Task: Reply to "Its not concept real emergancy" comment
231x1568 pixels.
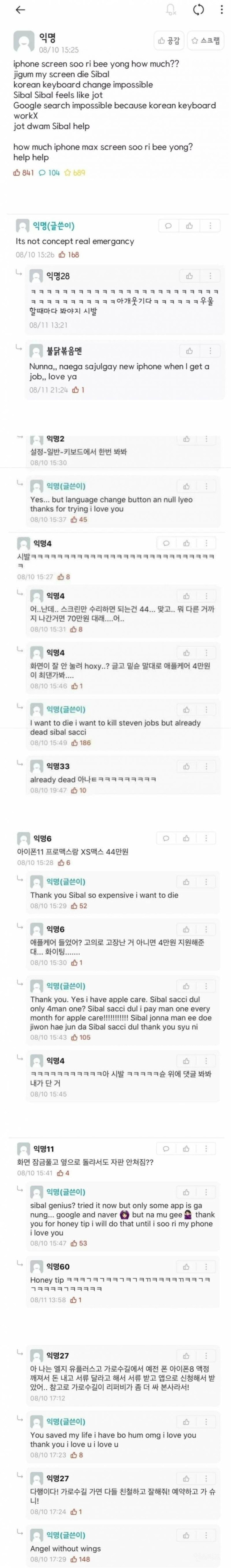Action: (168, 226)
